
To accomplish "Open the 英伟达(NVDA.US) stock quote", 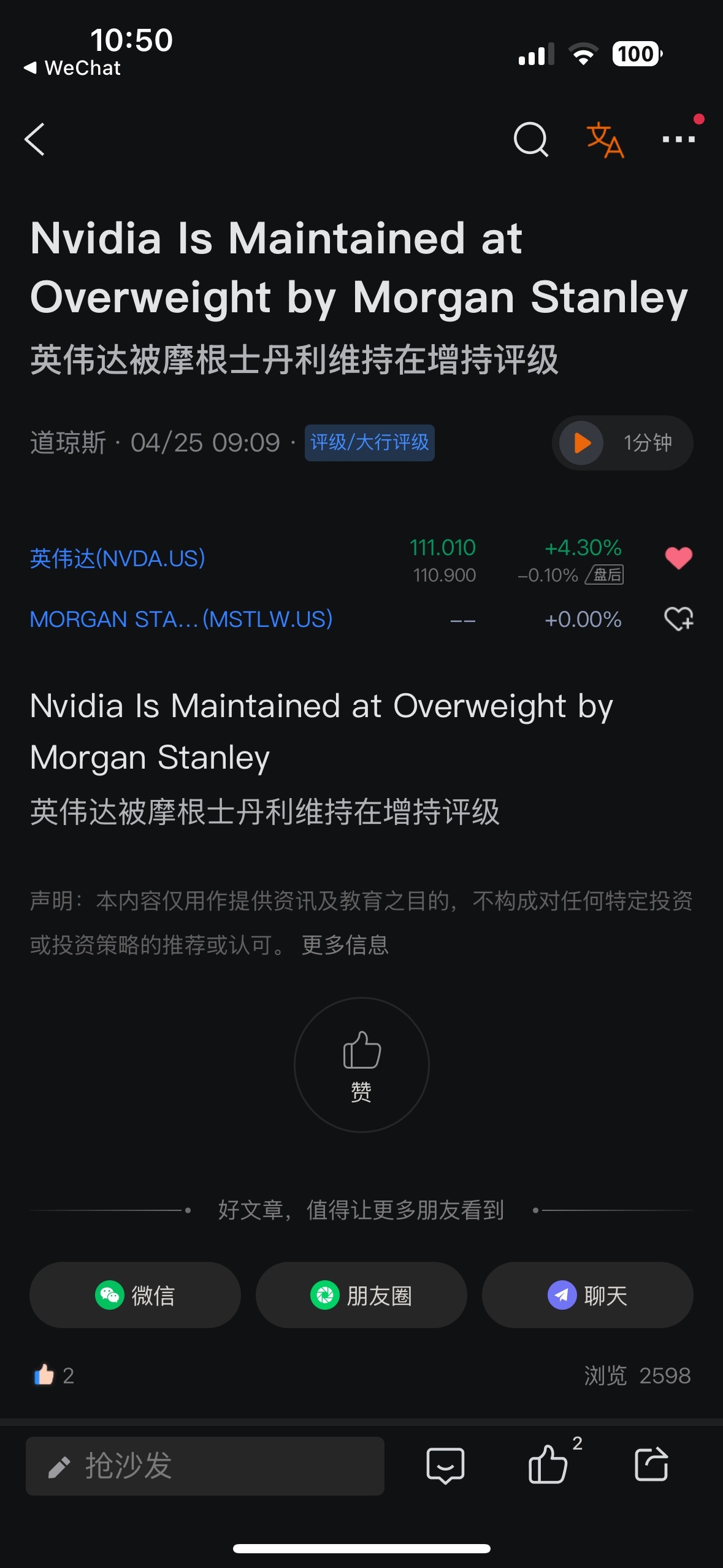I will (118, 558).
